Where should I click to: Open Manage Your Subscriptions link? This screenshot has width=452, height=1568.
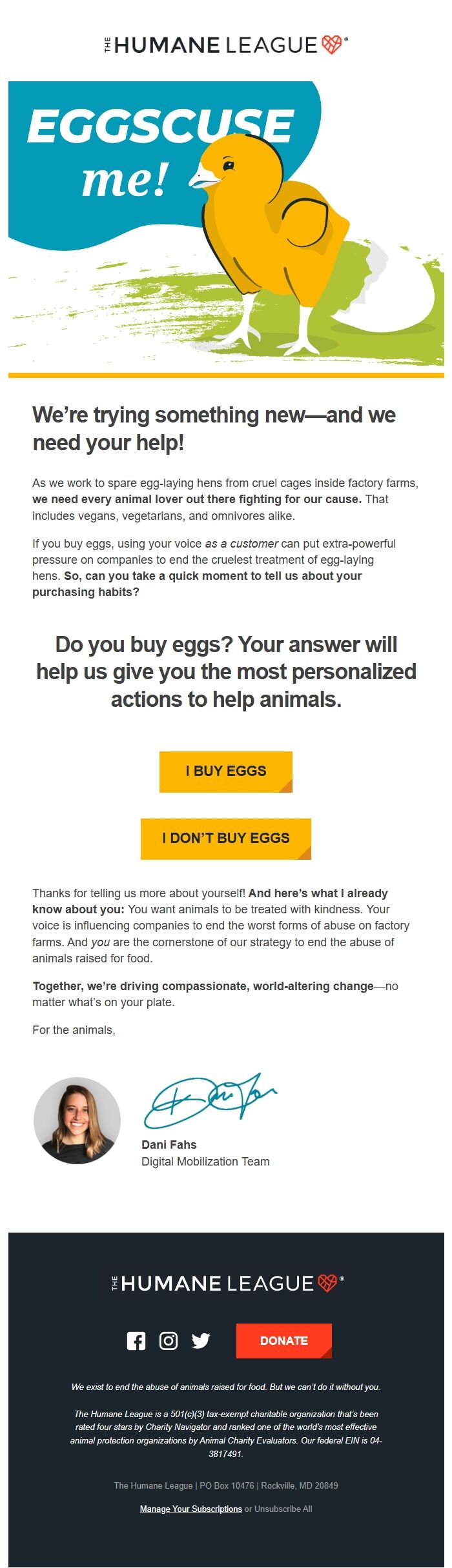pyautogui.click(x=191, y=1509)
